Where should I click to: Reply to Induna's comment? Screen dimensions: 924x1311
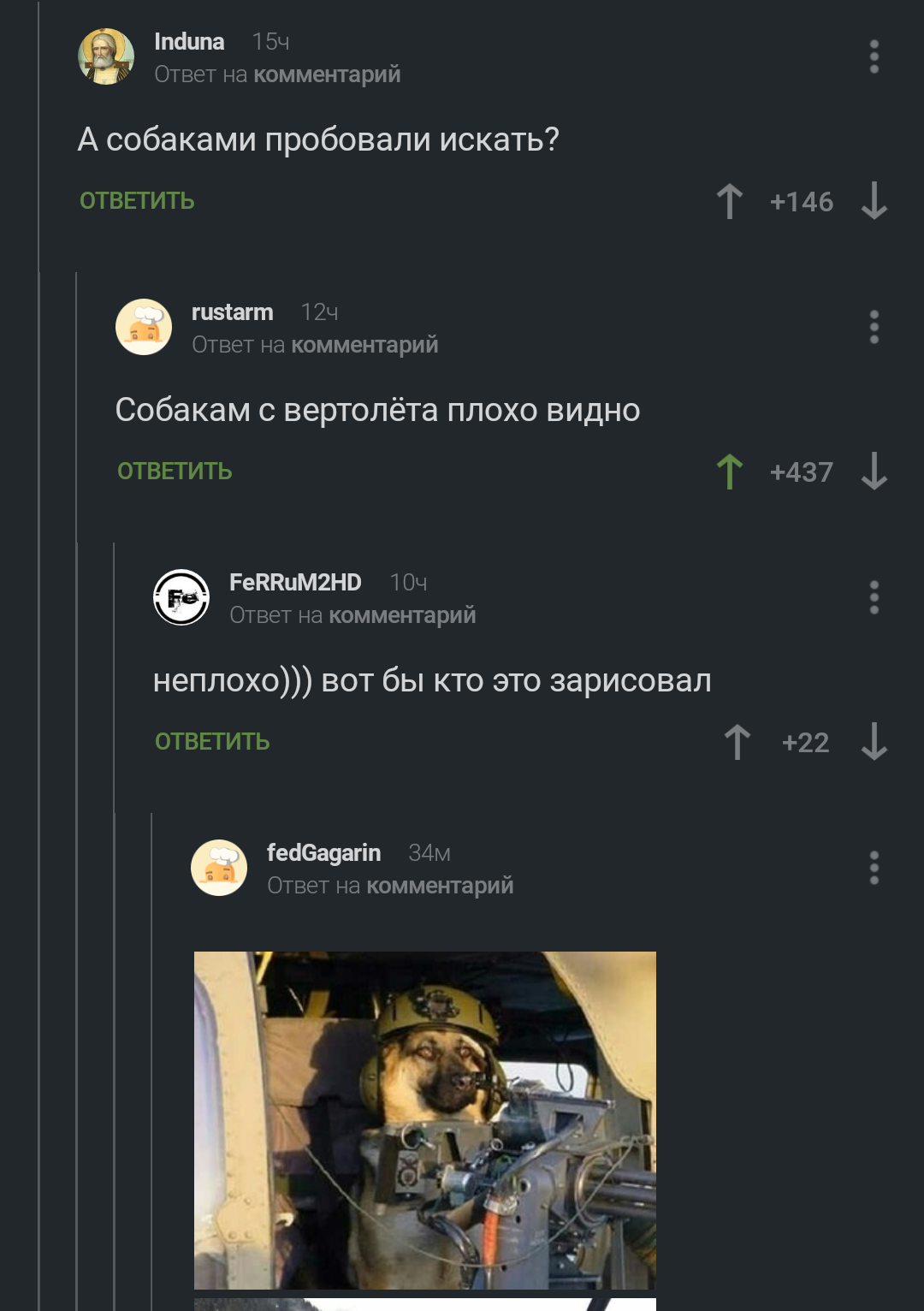coord(137,201)
